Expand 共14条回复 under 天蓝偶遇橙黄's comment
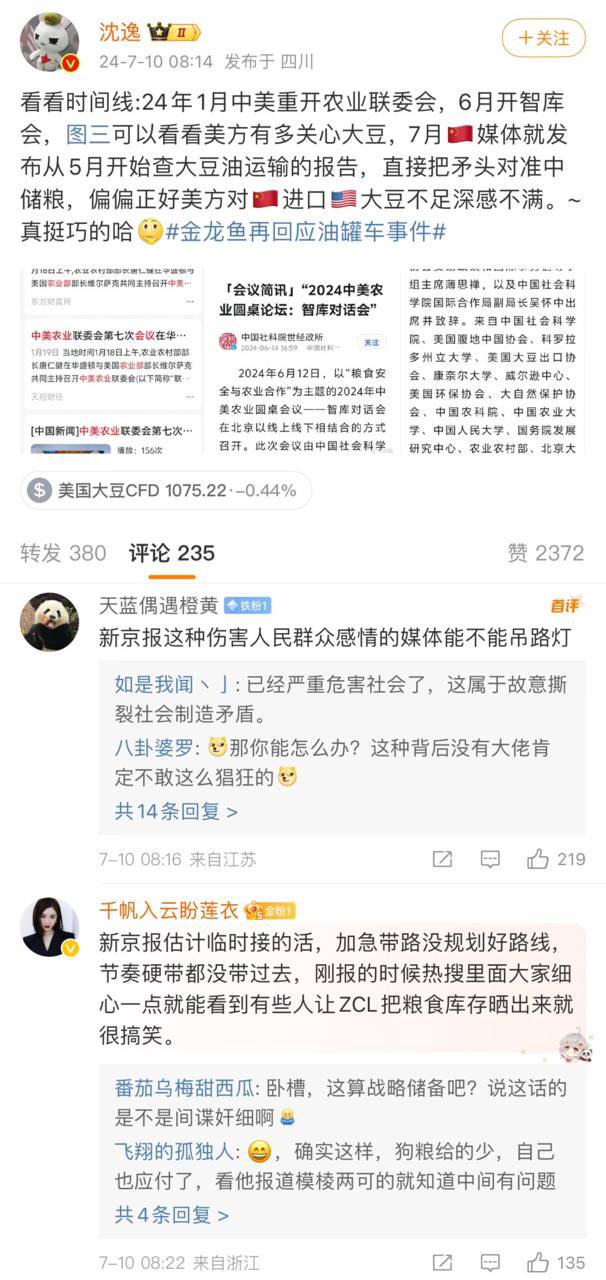 click(x=176, y=811)
